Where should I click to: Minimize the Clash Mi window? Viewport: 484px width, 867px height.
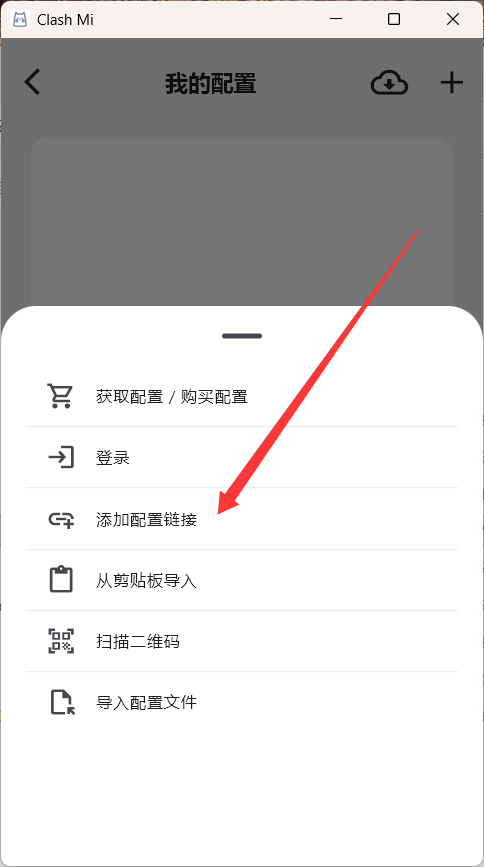pos(336,19)
